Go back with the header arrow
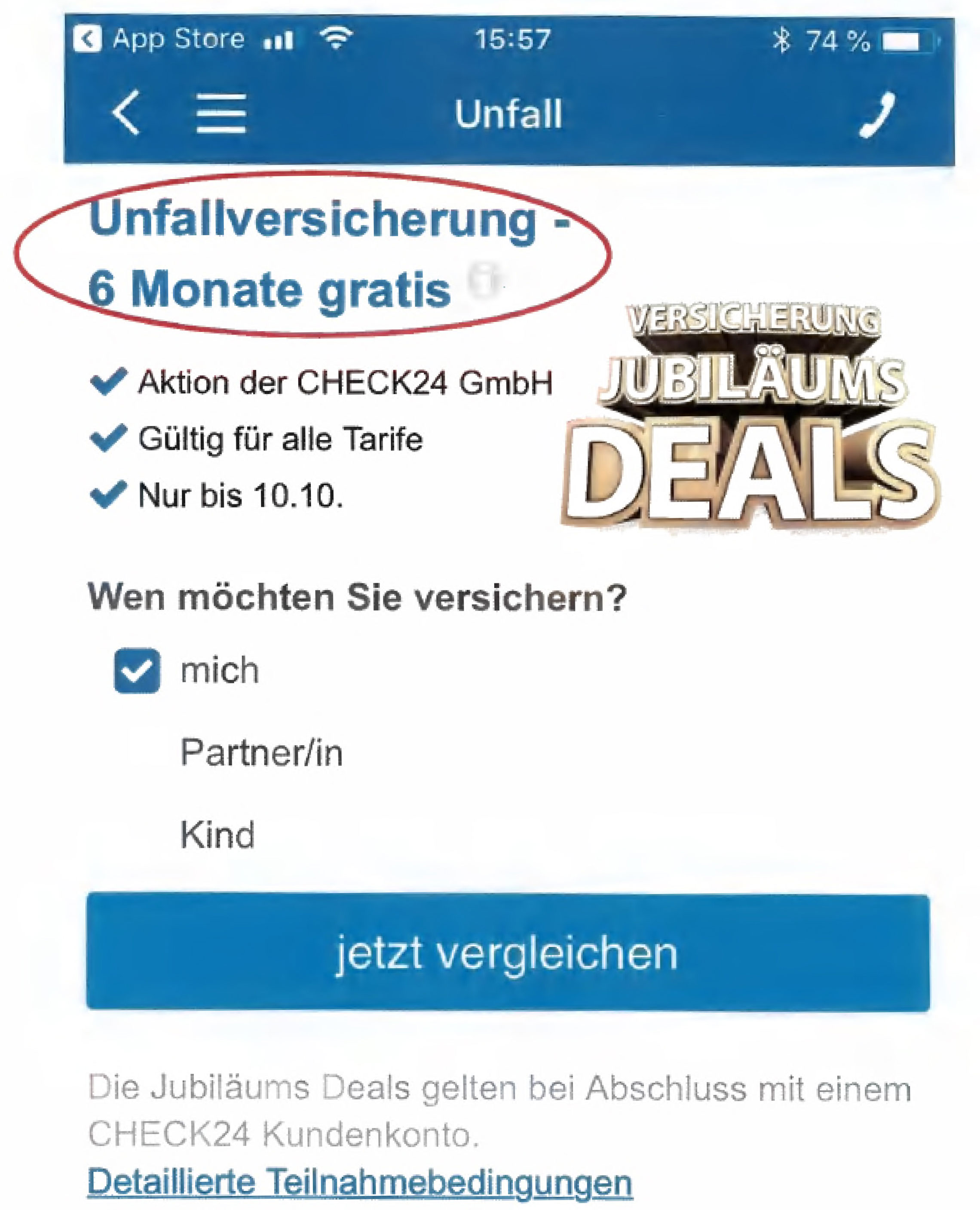 pos(126,114)
